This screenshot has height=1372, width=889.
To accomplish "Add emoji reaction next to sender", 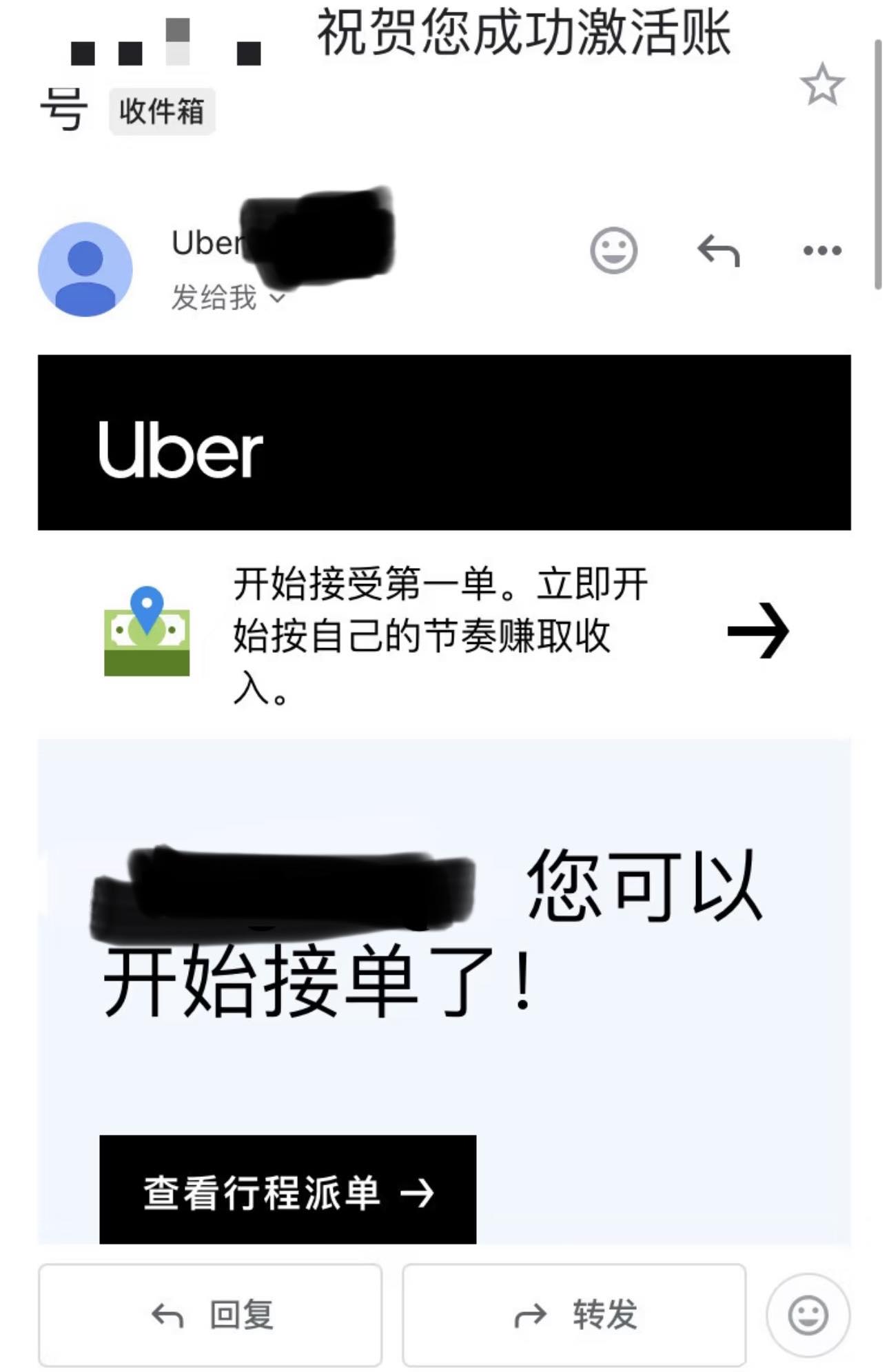I will (613, 250).
